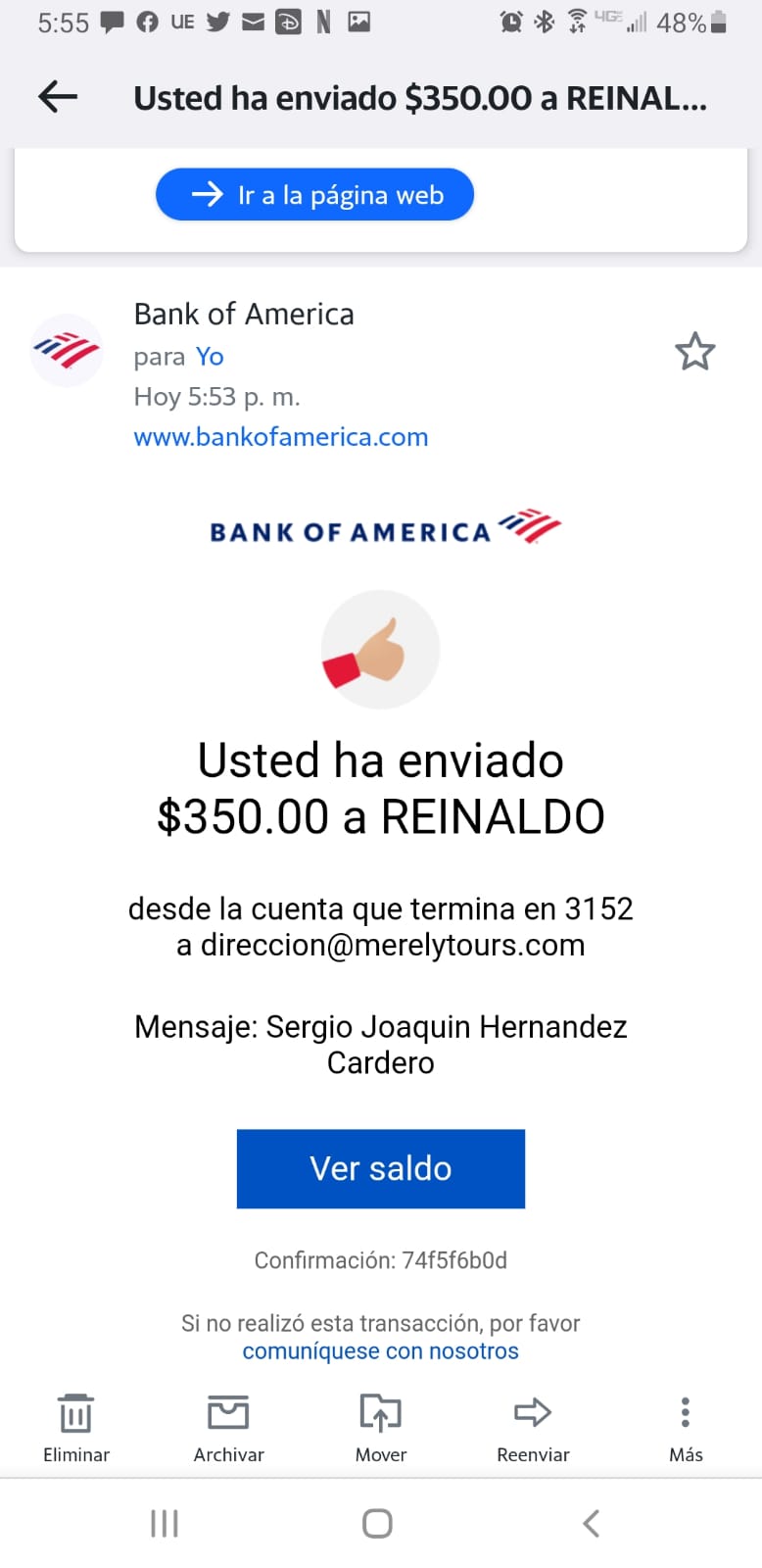Delete the email with Eliminar
The height and width of the screenshot is (1568, 762).
[x=76, y=1428]
